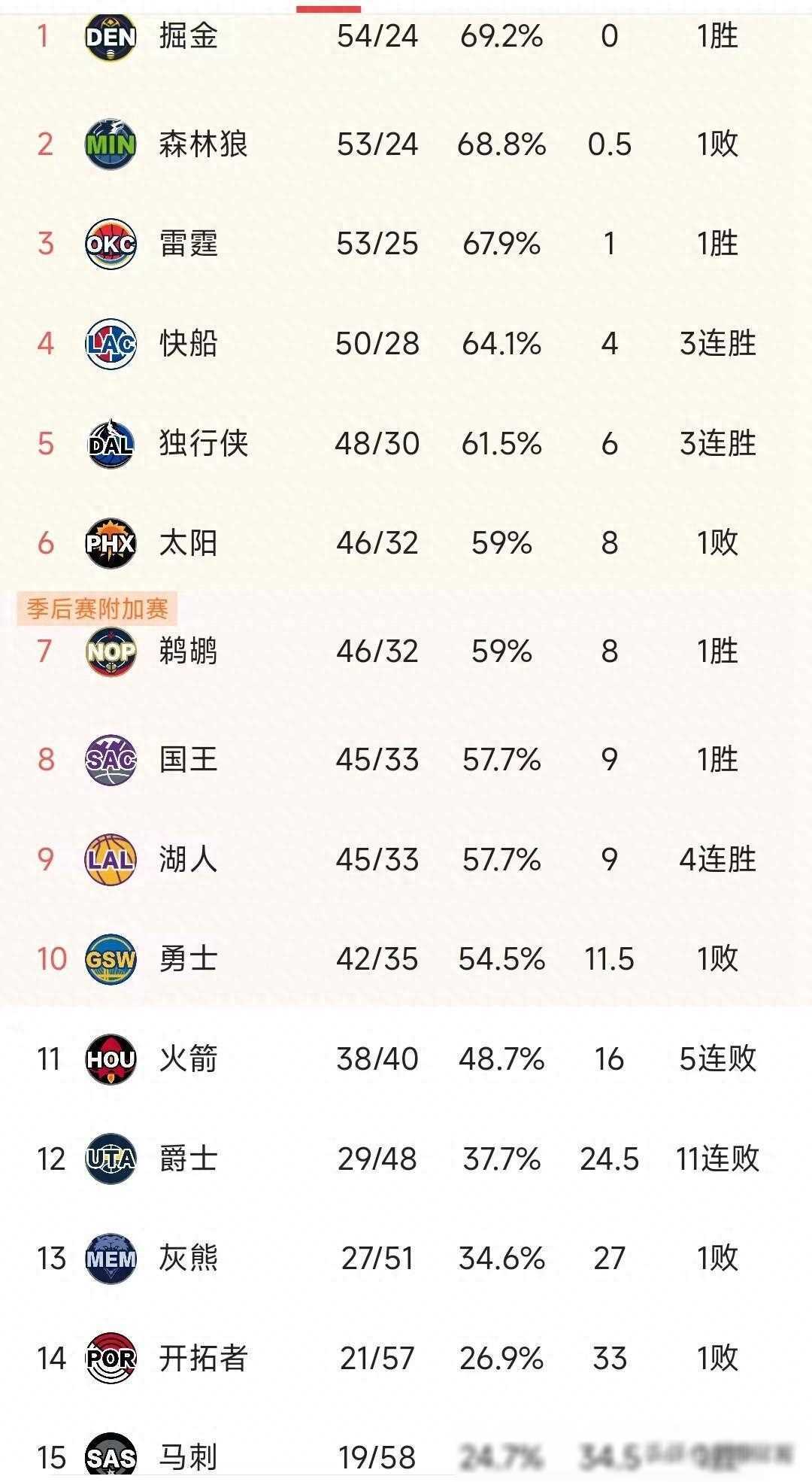Click the 69.2% win rate of 掘金
This screenshot has height=1482, width=812.
[502, 36]
